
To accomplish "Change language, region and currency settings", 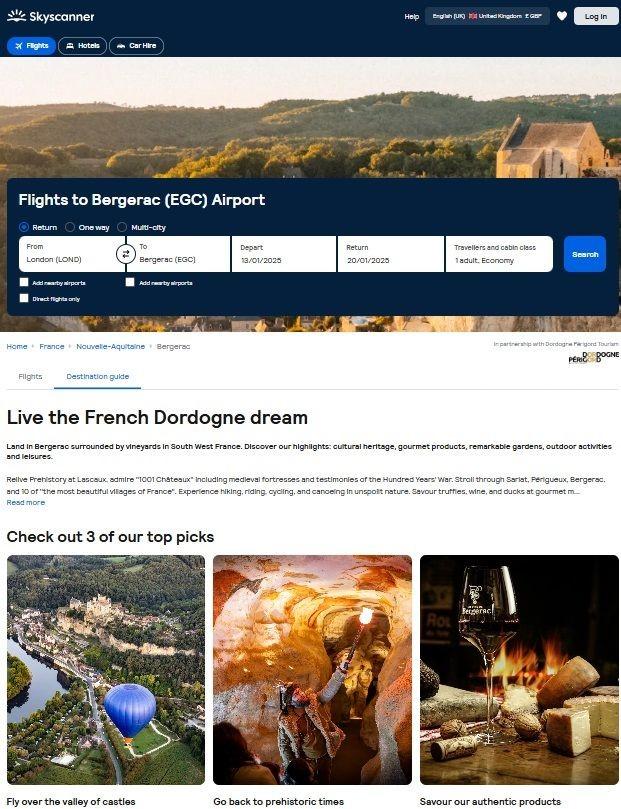I will (x=487, y=16).
